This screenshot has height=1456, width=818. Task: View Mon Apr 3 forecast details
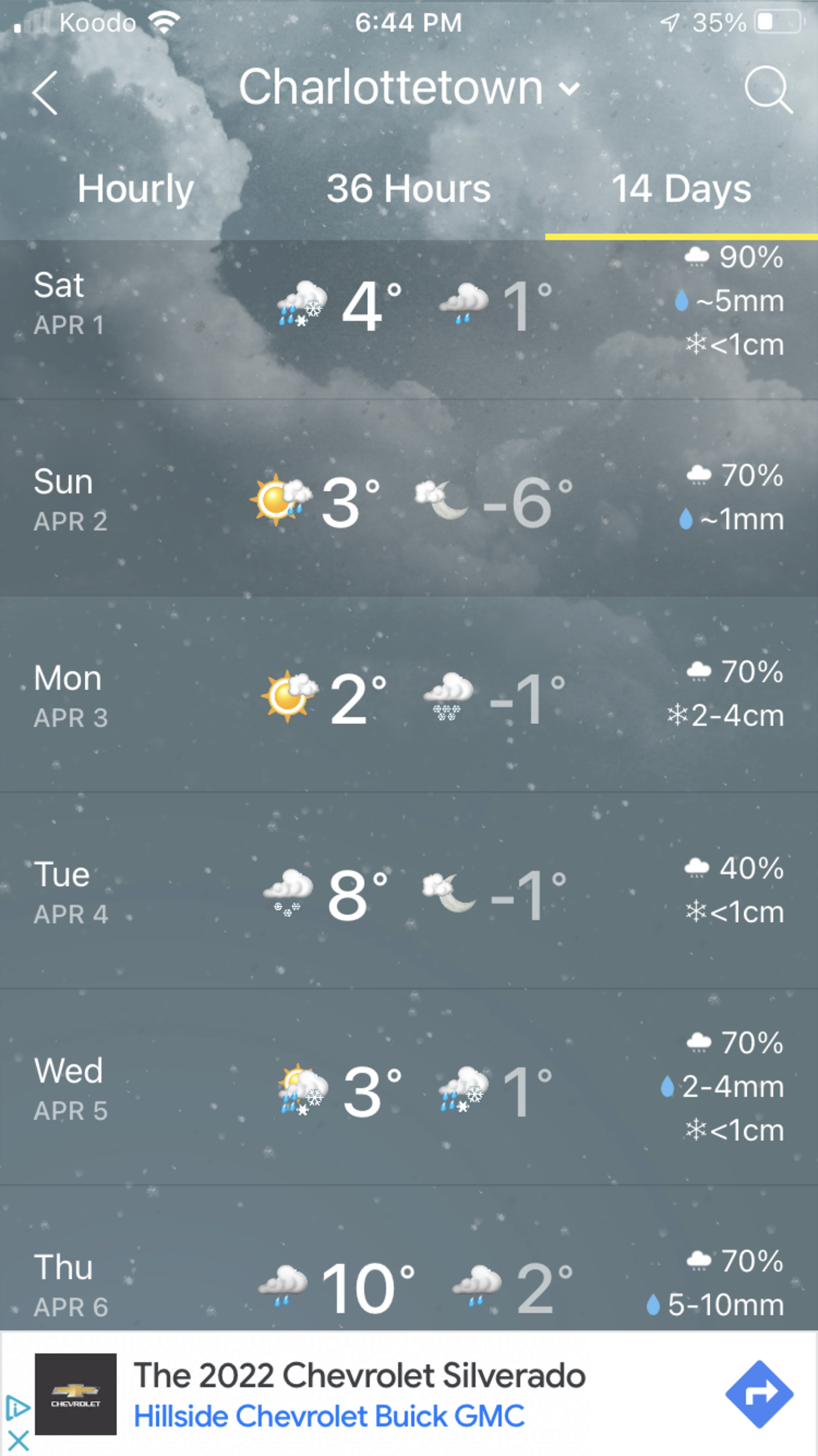(x=409, y=697)
